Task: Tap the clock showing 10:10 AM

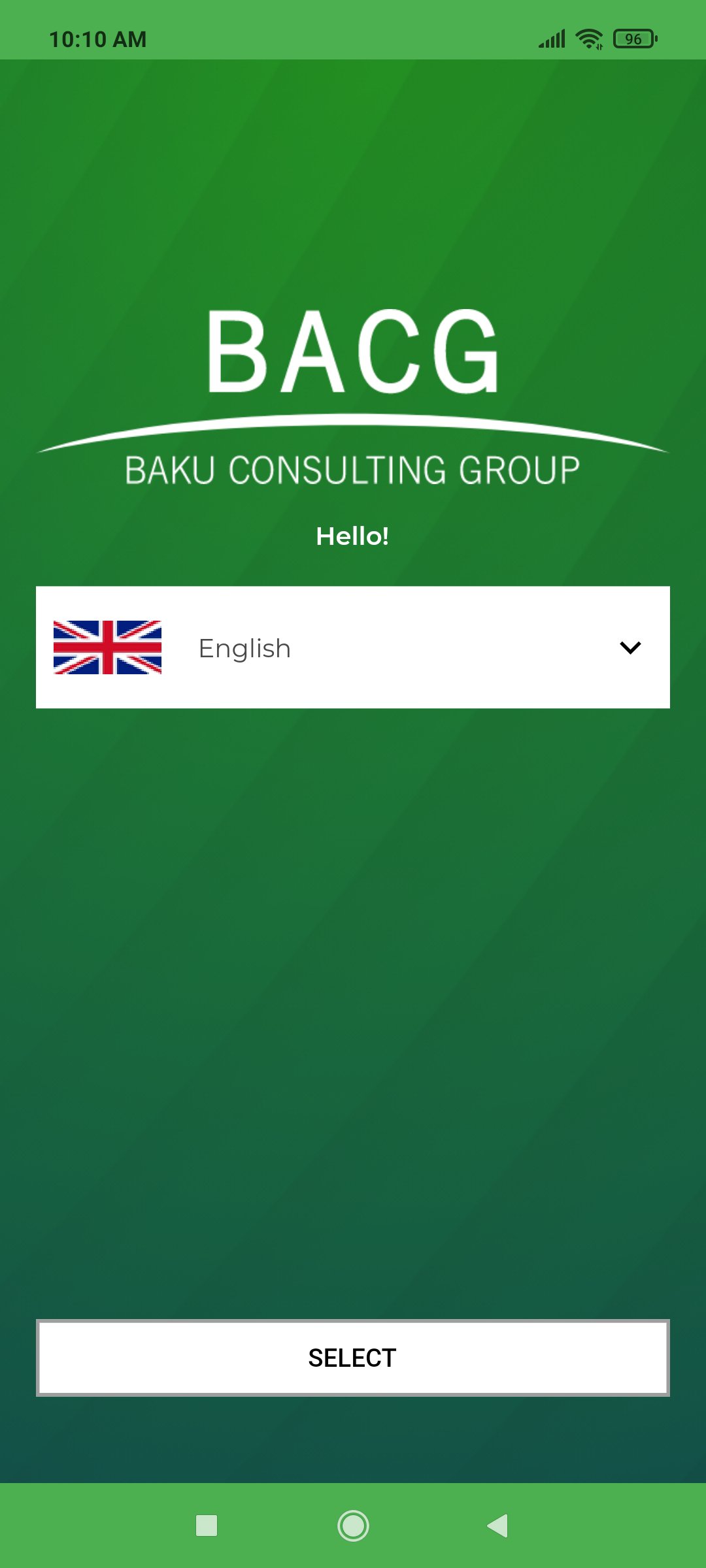Action: click(98, 38)
